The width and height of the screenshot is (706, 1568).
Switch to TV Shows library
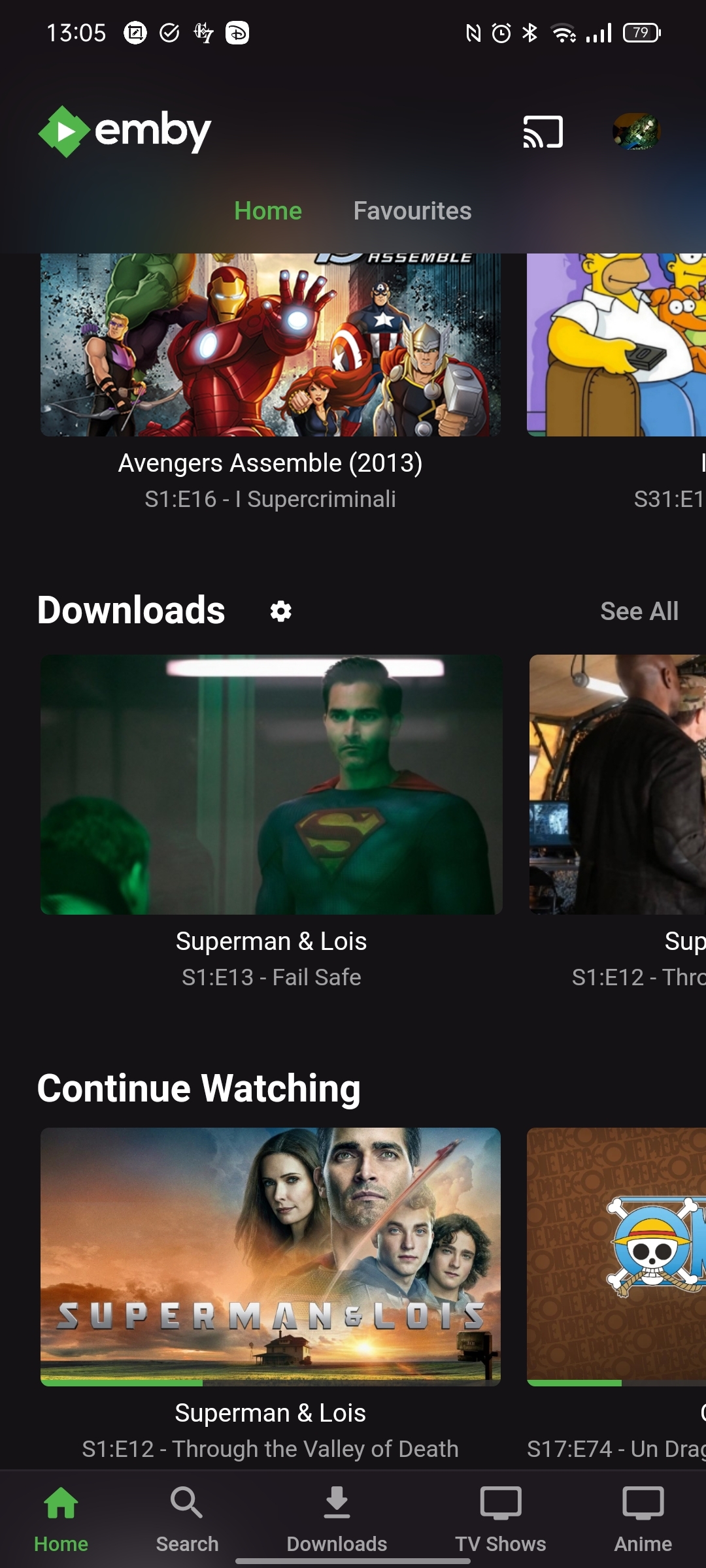click(x=500, y=1517)
